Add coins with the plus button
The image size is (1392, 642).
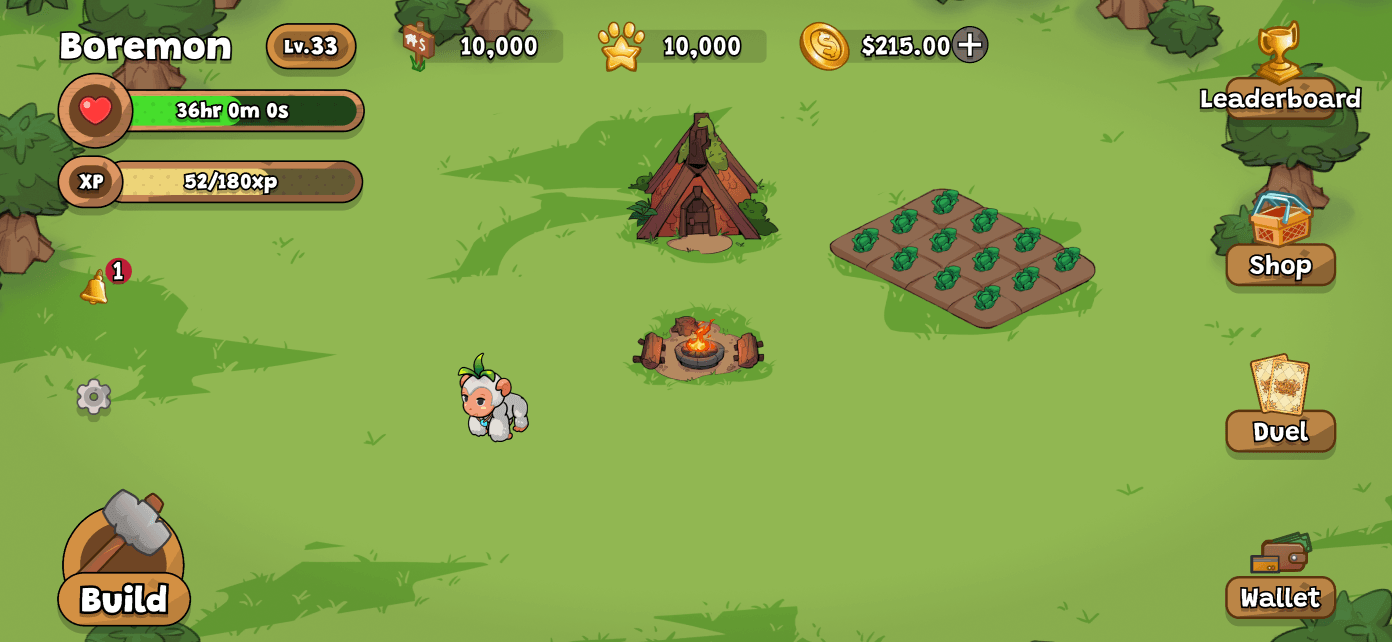click(x=969, y=45)
